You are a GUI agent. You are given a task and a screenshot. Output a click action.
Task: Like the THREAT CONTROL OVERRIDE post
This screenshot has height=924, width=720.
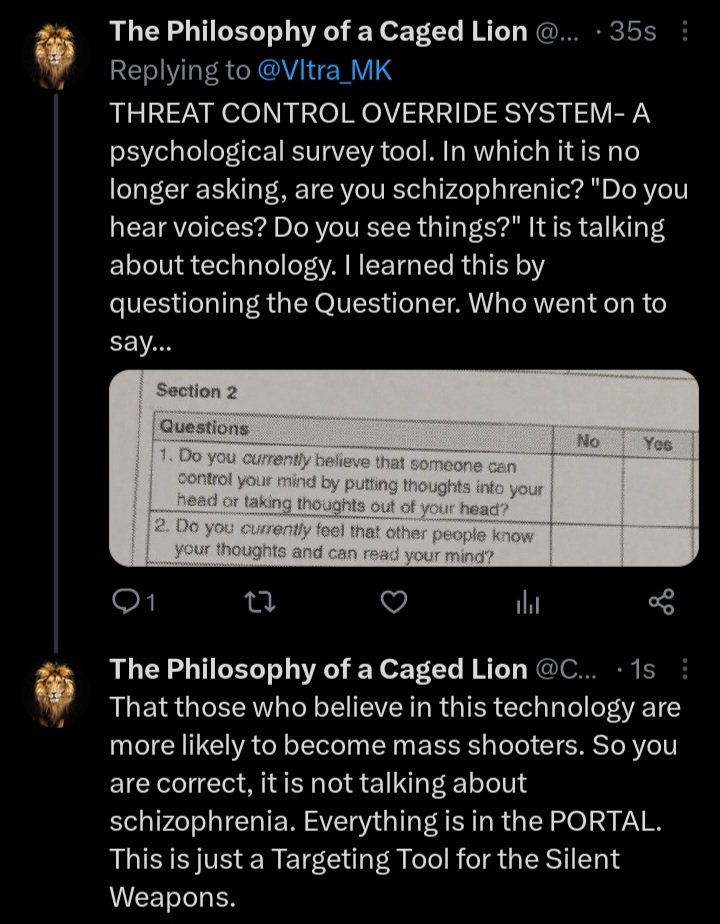[x=396, y=602]
